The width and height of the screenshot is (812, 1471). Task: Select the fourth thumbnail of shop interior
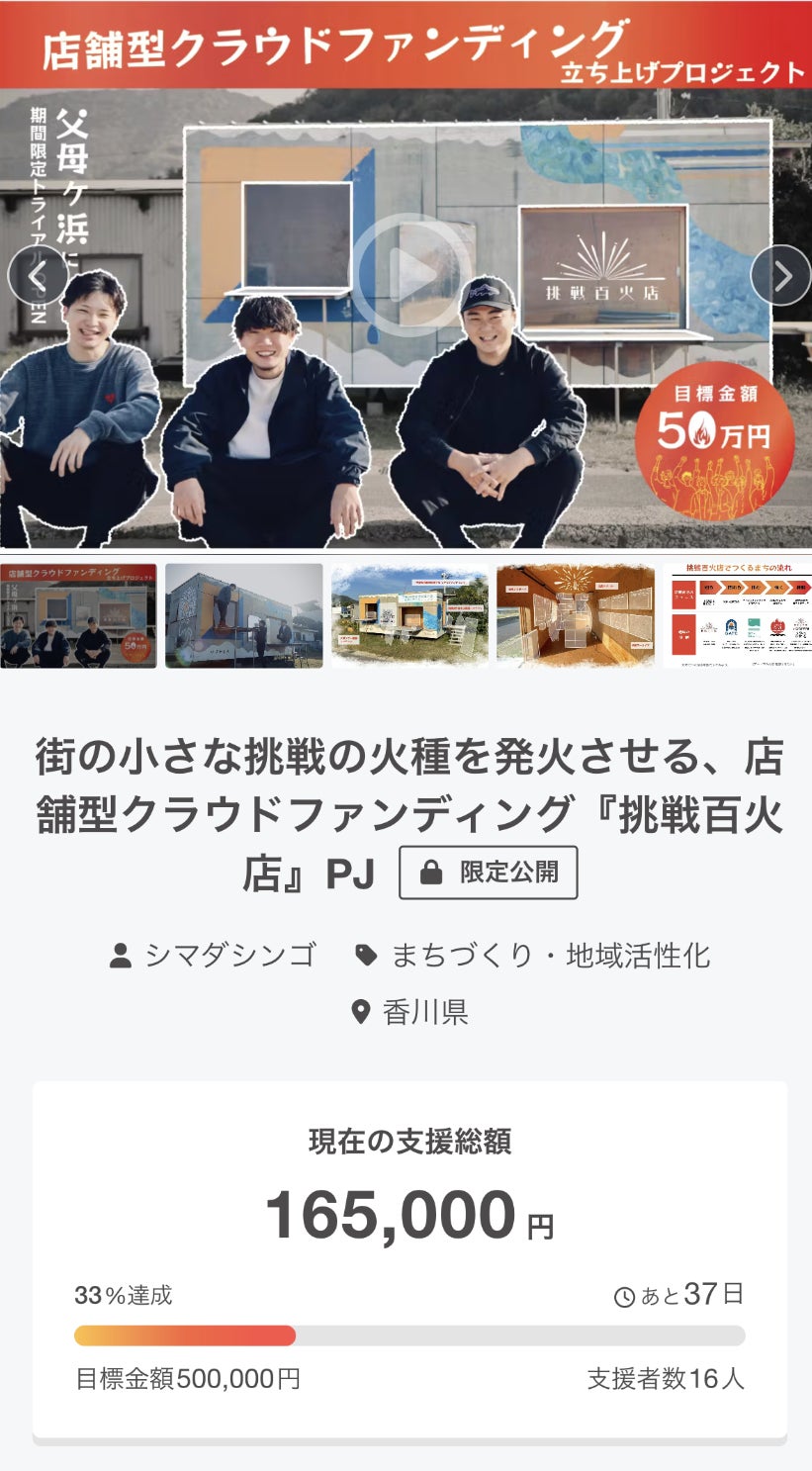(x=575, y=615)
